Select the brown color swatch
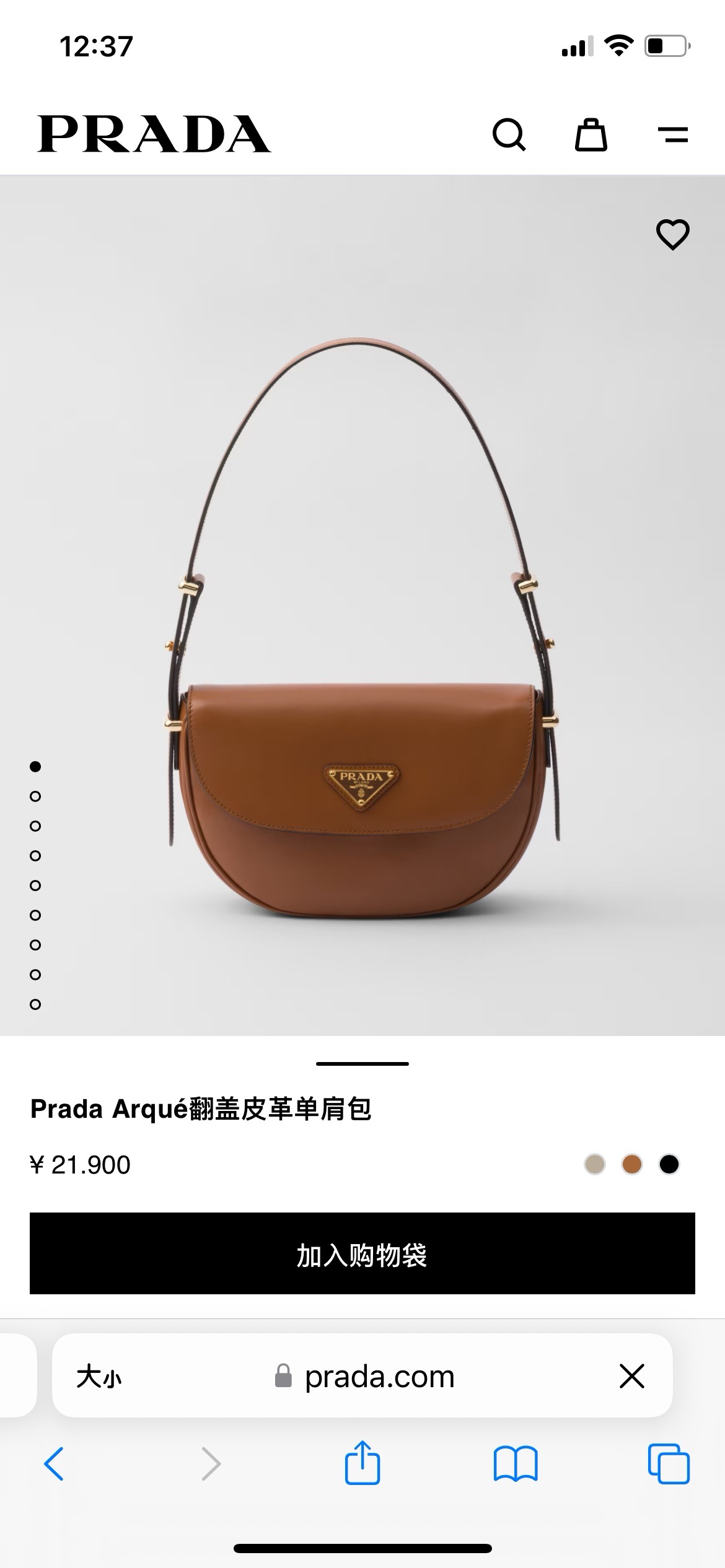725x1568 pixels. pyautogui.click(x=632, y=1164)
